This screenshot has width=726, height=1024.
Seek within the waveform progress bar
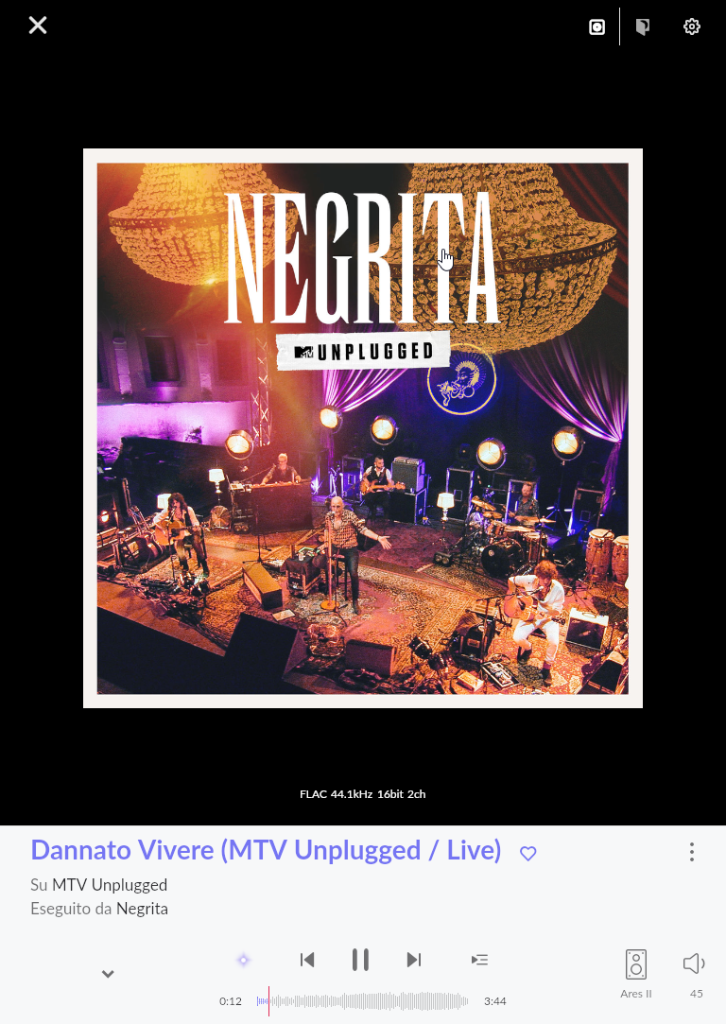point(362,1001)
